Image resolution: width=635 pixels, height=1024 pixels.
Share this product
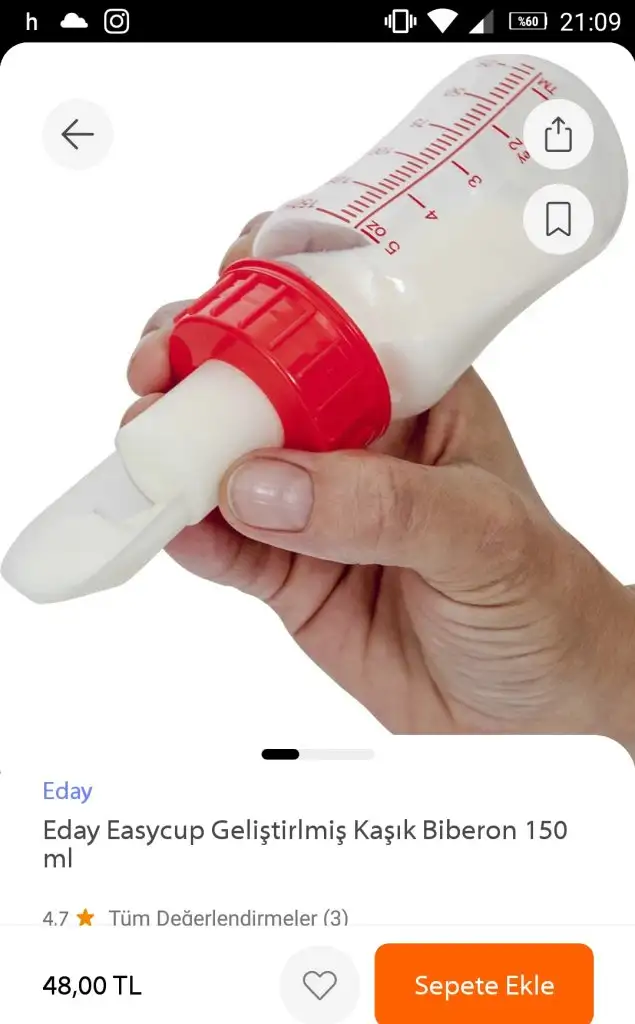tap(558, 135)
